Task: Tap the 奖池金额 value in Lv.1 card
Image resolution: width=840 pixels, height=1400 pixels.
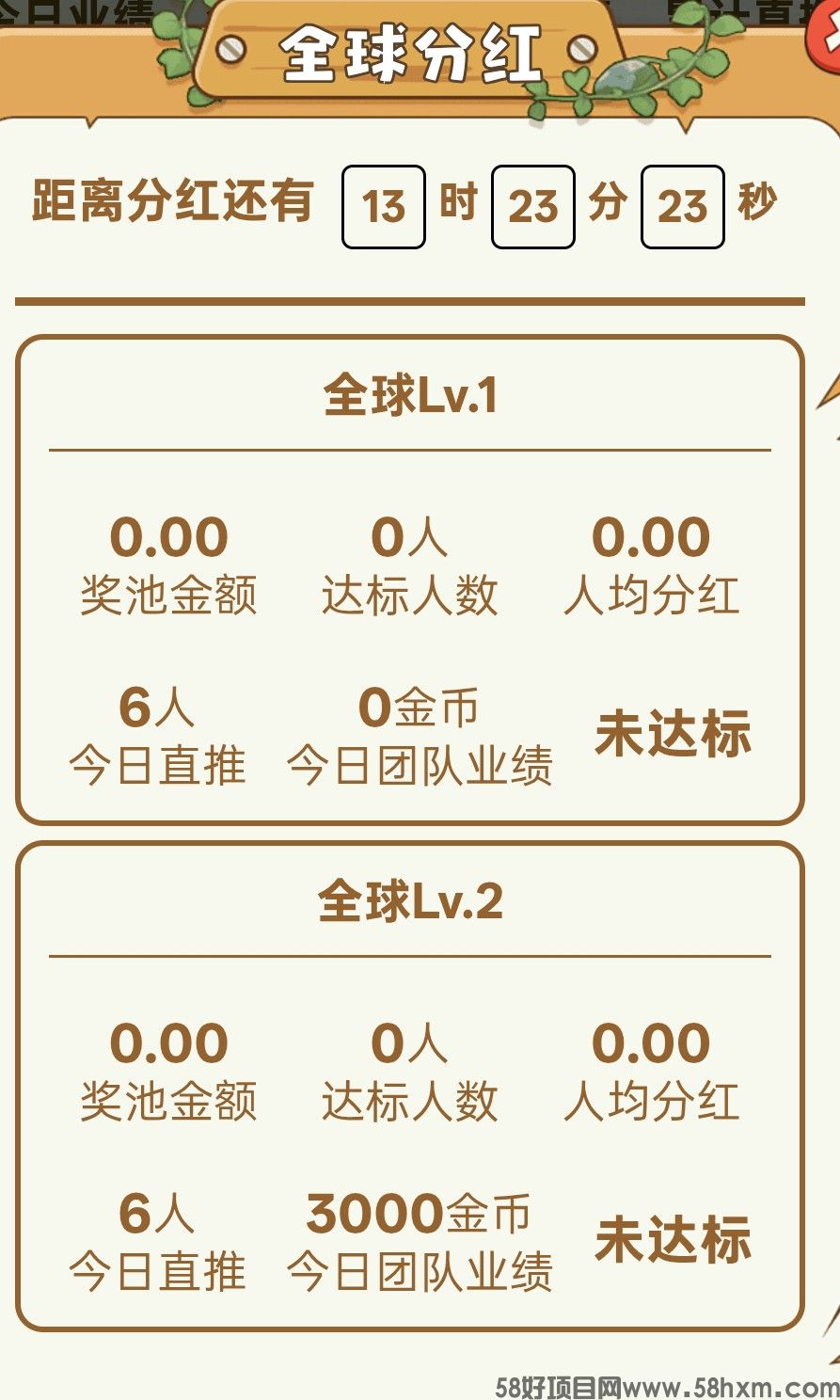Action: click(167, 538)
